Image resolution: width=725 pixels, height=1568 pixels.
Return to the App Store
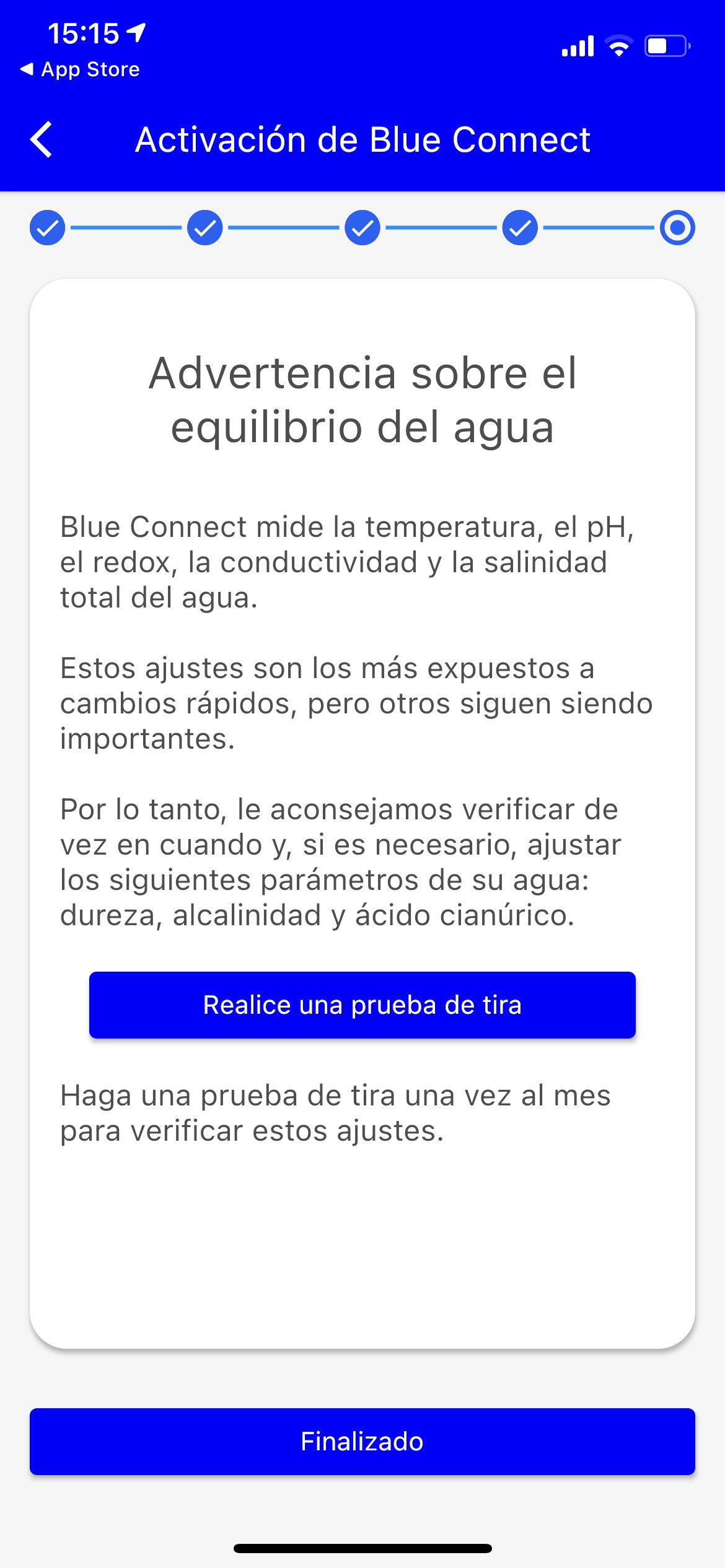(80, 69)
